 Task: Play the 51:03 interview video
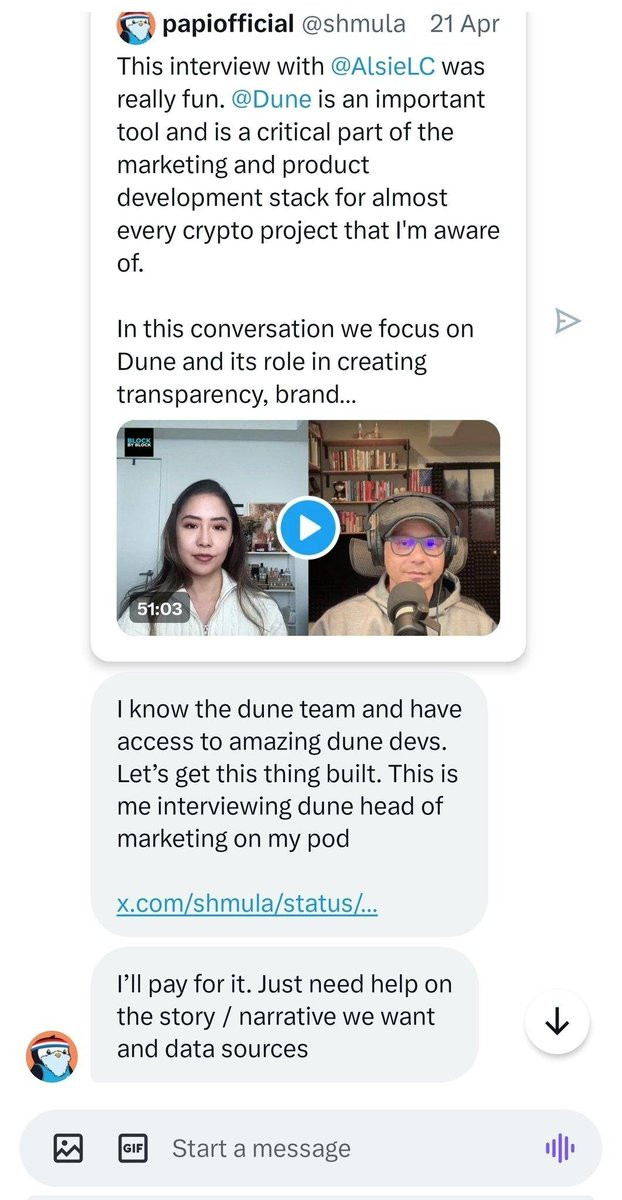click(308, 527)
